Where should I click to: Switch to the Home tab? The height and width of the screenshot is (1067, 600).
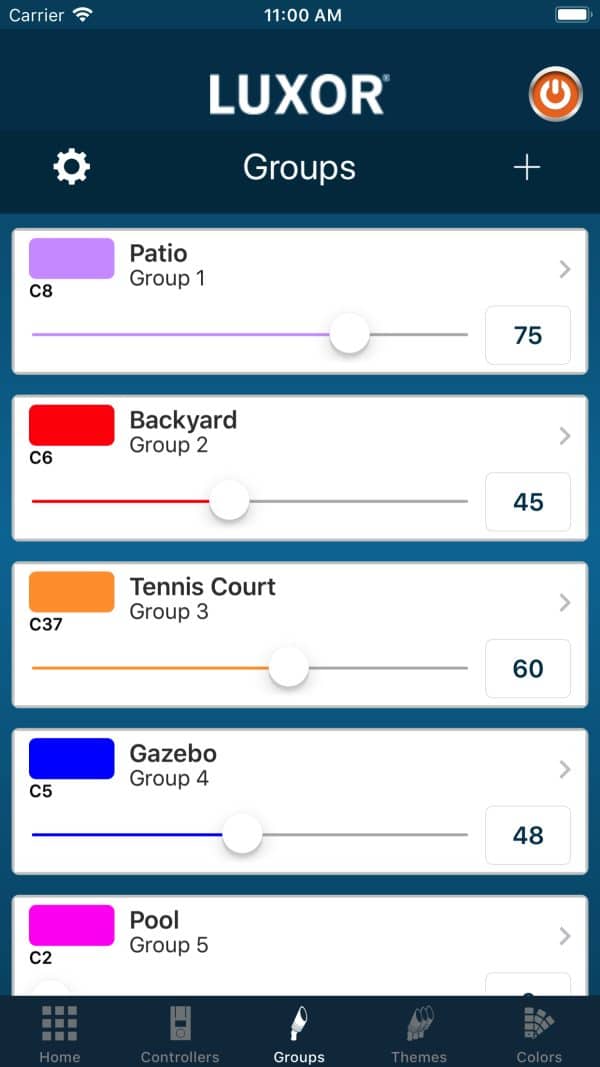pos(60,1034)
